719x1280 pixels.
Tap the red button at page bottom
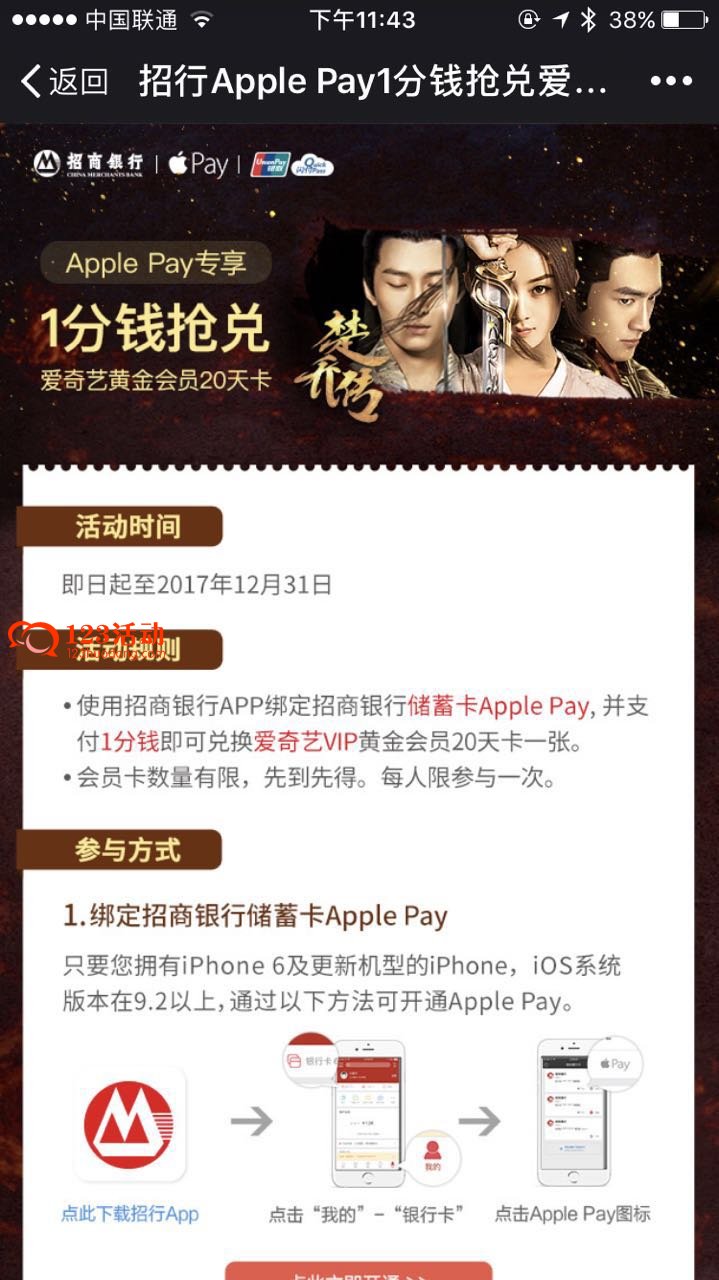(358, 1271)
